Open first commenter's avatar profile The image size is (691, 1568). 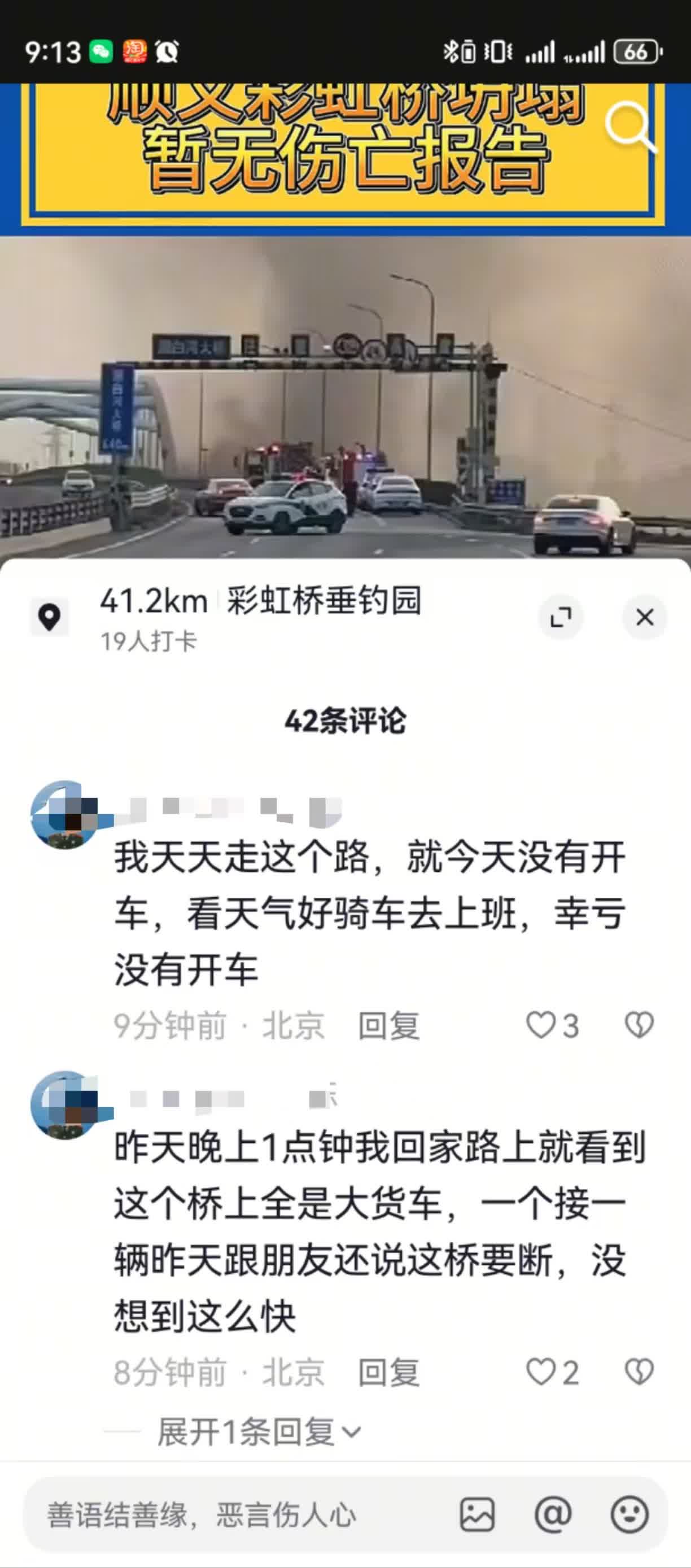pyautogui.click(x=64, y=814)
